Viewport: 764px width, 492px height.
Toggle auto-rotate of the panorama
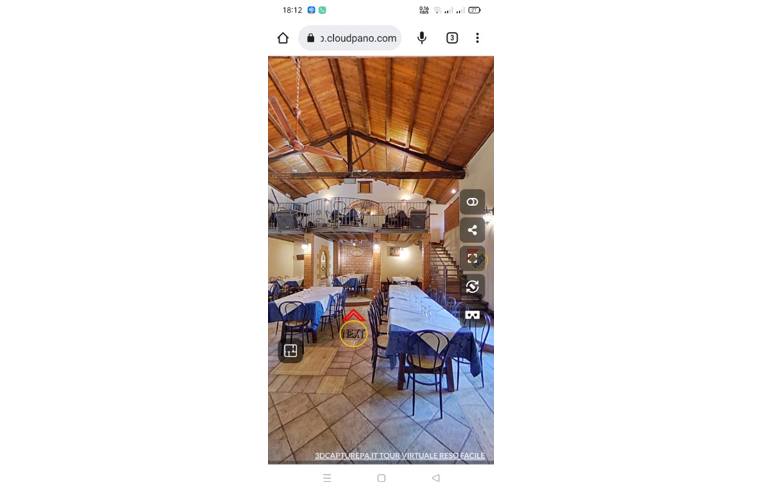[472, 286]
